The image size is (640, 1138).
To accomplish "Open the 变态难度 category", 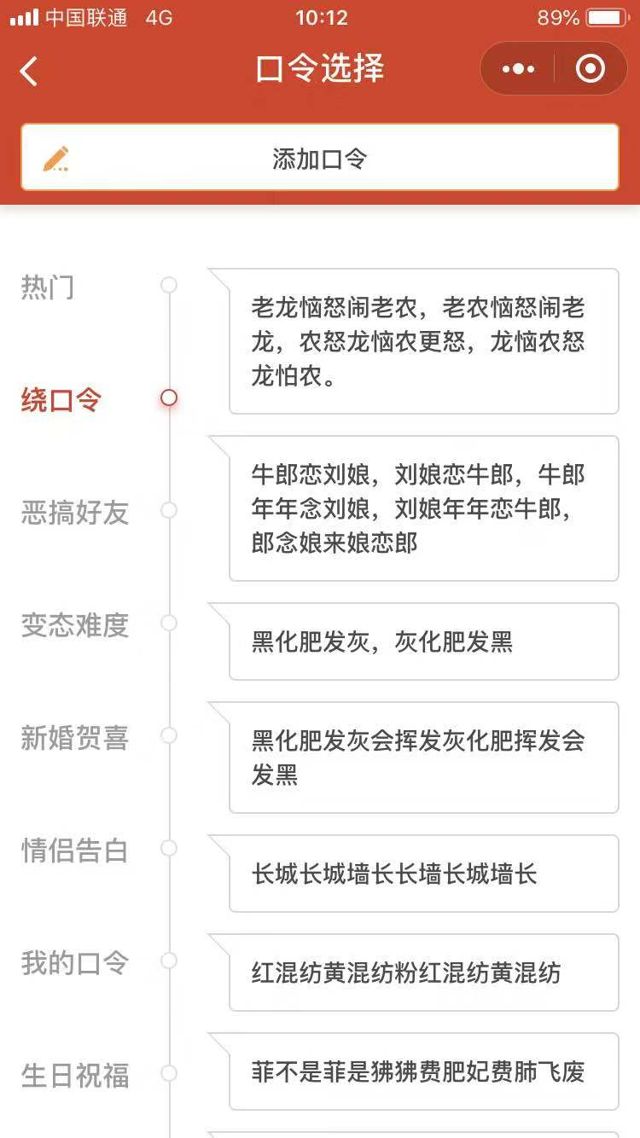I will pyautogui.click(x=75, y=625).
